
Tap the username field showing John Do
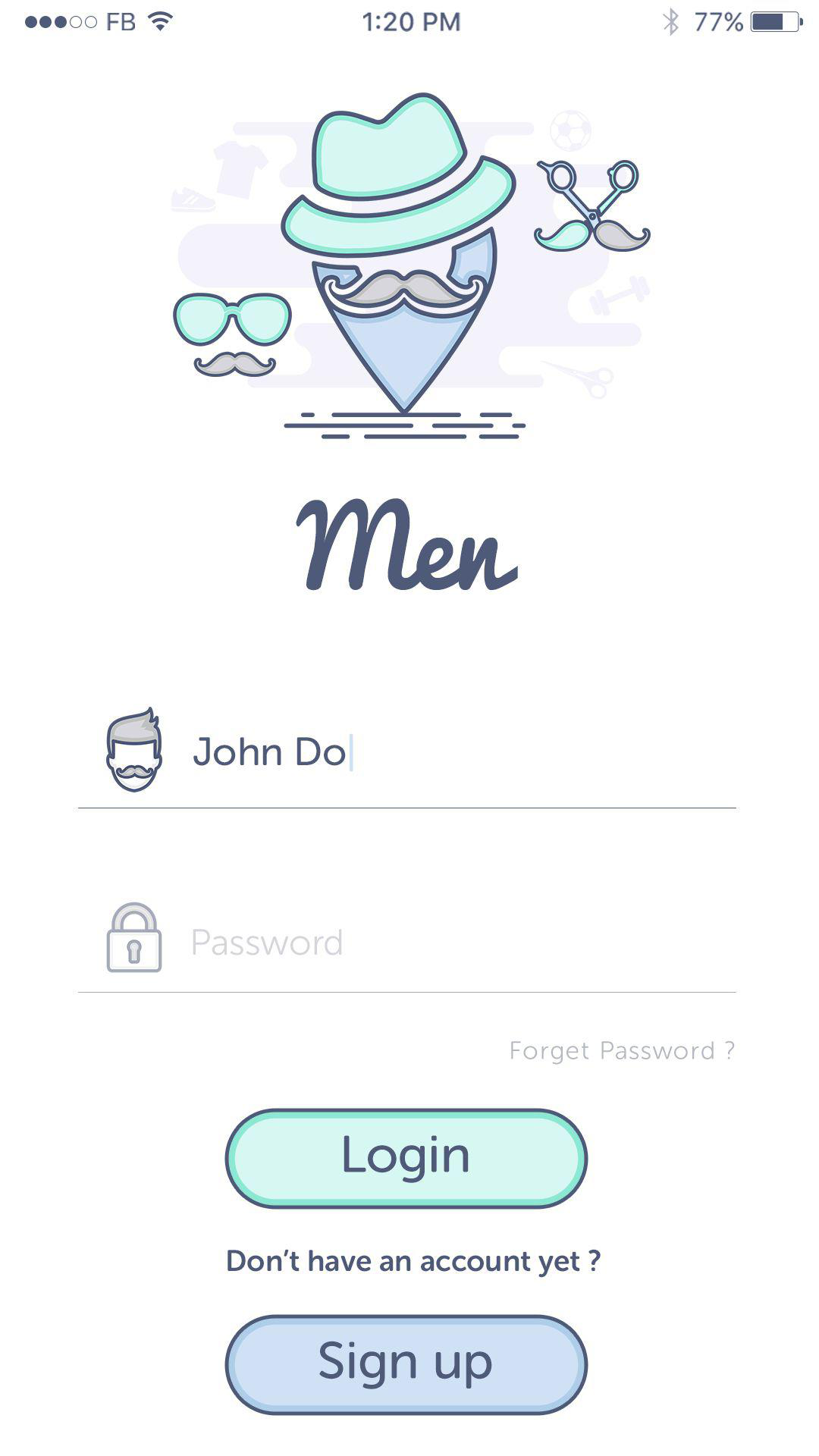pos(455,752)
